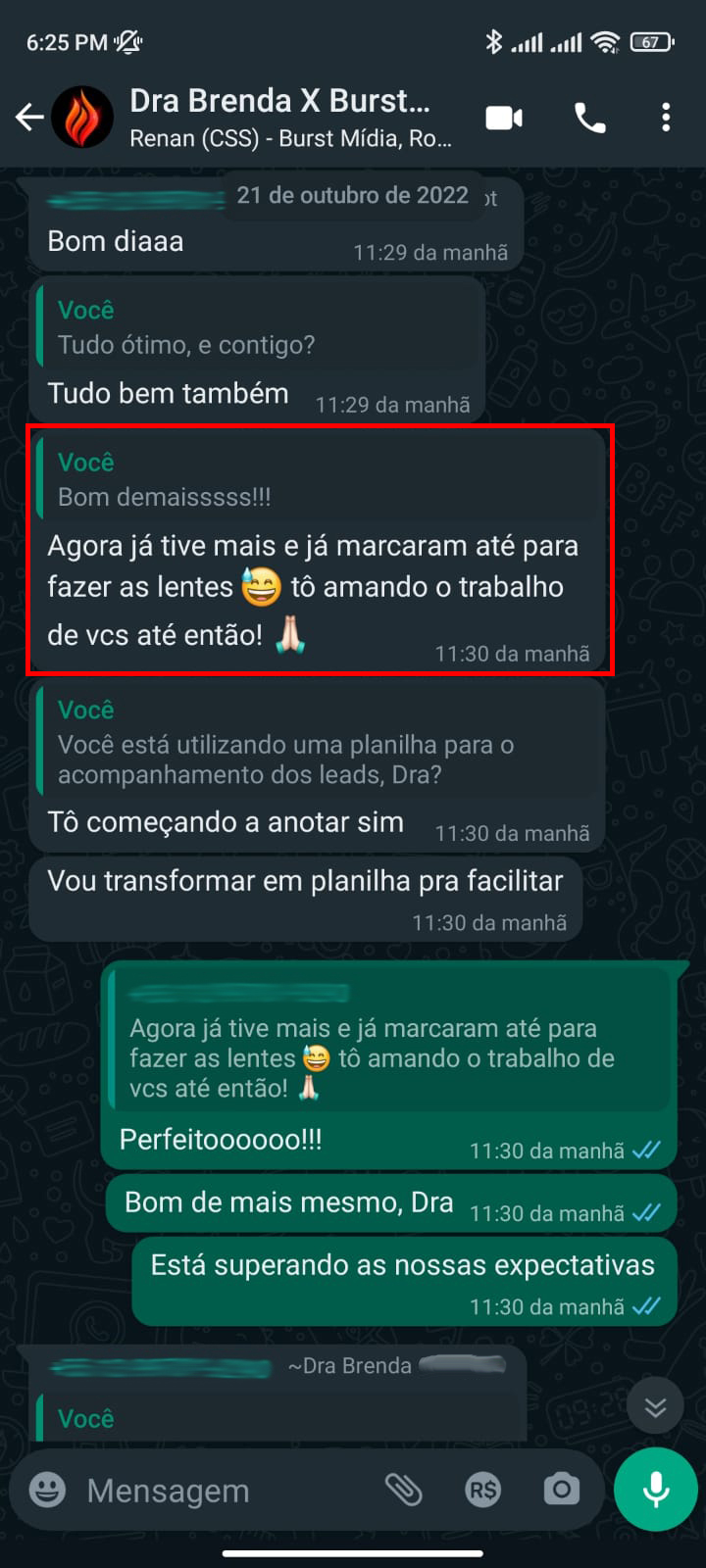The image size is (706, 1568).
Task: Tap the Mensagem text field
Action: [226, 1490]
